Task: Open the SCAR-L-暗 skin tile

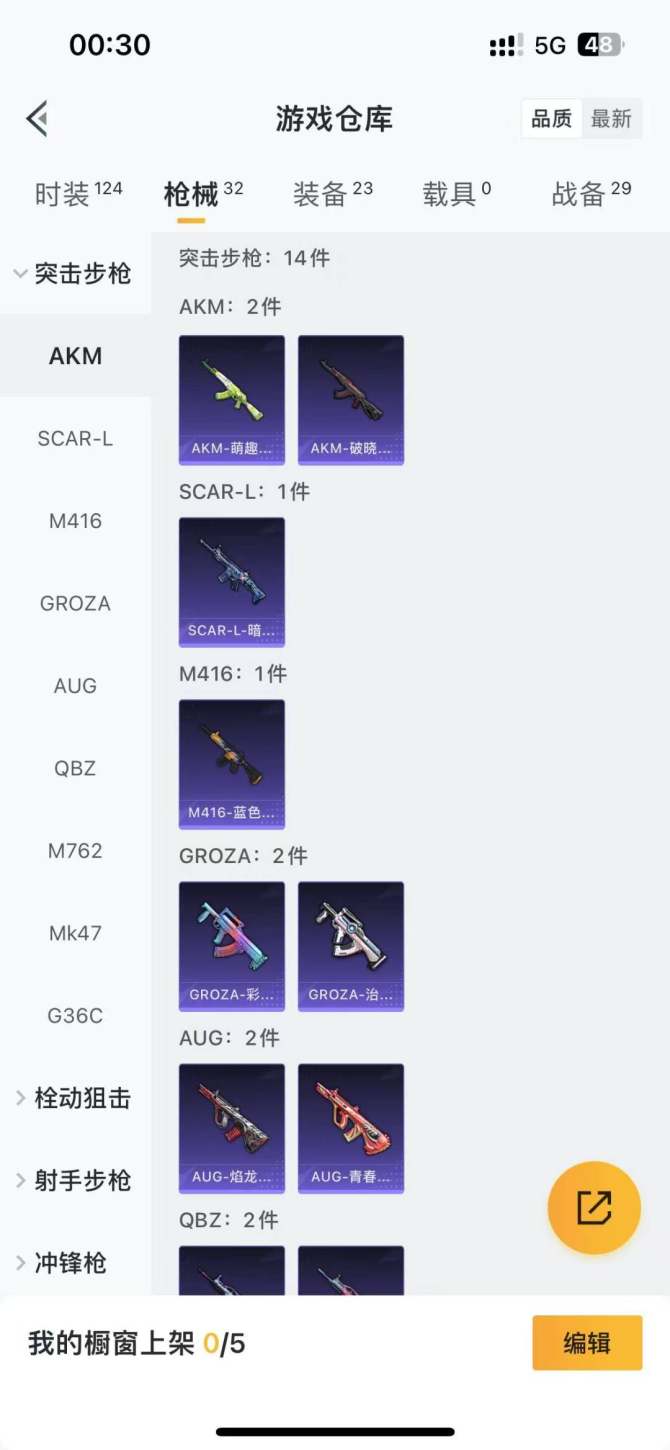Action: pyautogui.click(x=232, y=581)
